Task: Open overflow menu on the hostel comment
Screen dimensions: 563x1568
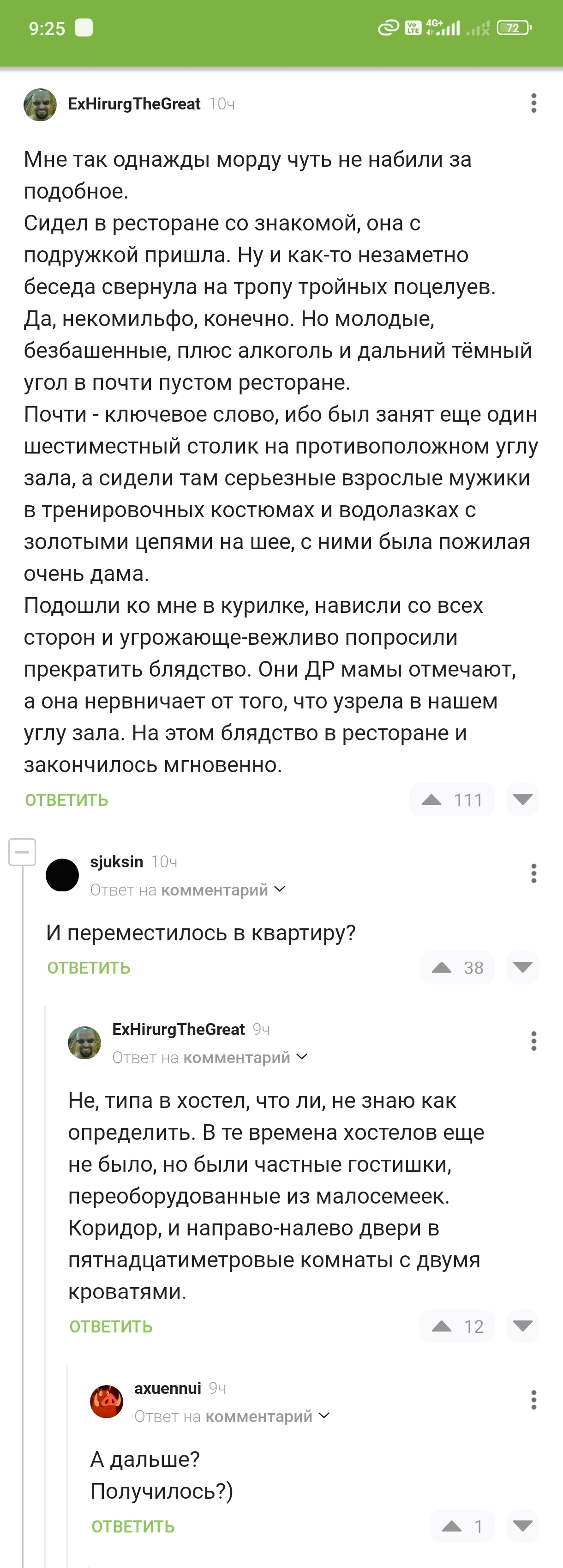Action: point(533,1041)
